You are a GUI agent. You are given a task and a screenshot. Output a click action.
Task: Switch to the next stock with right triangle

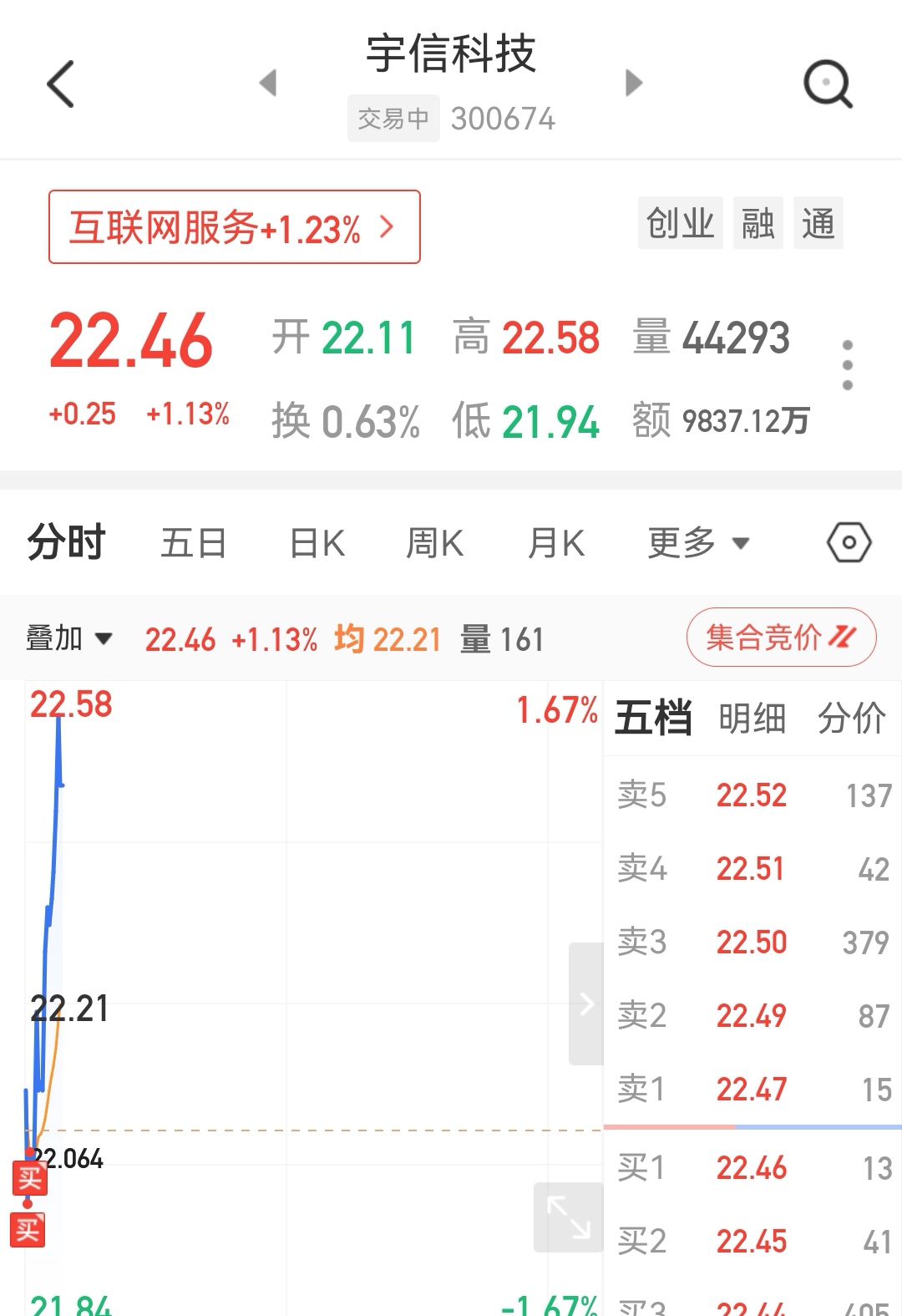[634, 83]
